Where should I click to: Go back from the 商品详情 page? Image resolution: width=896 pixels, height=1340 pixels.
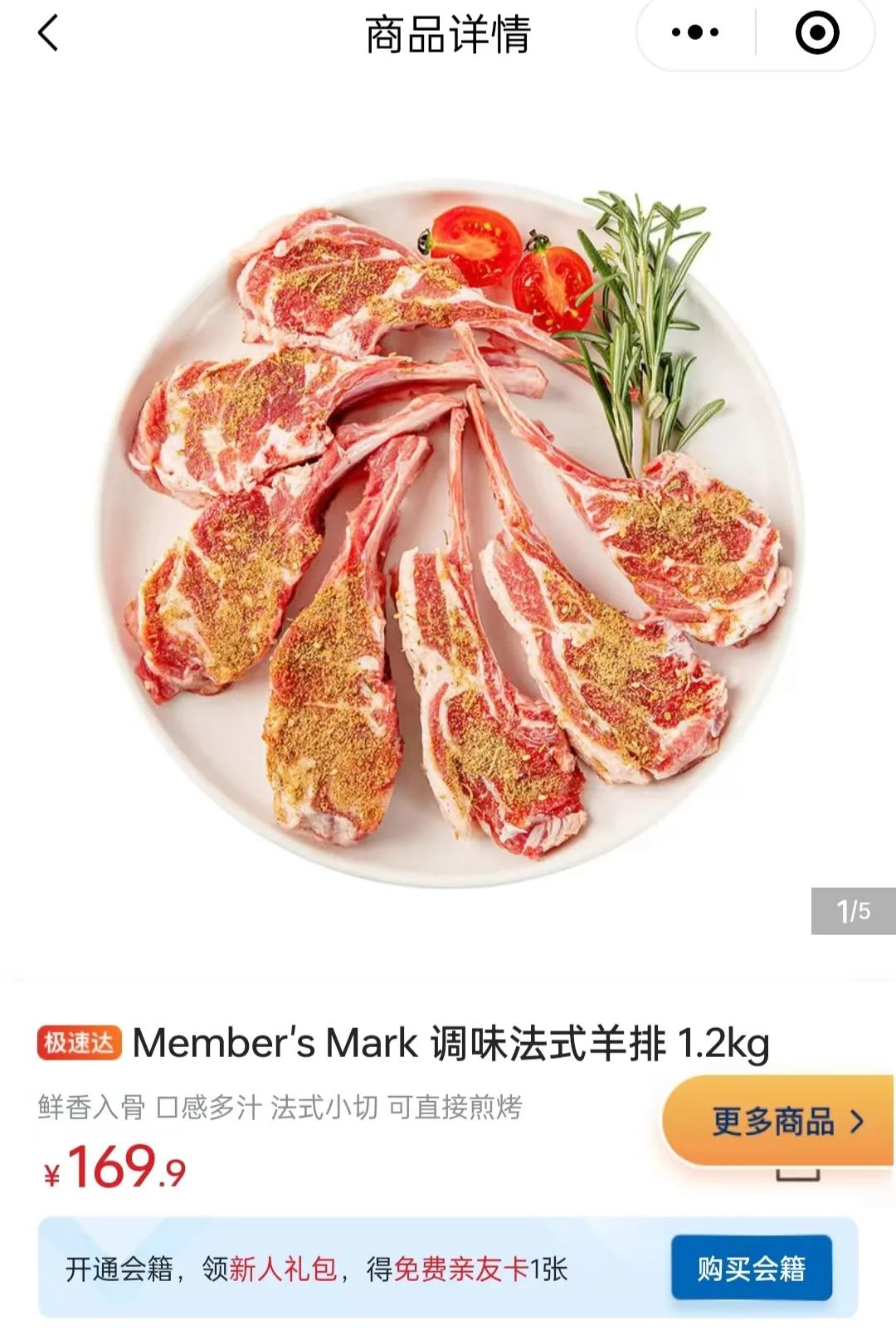[48, 34]
